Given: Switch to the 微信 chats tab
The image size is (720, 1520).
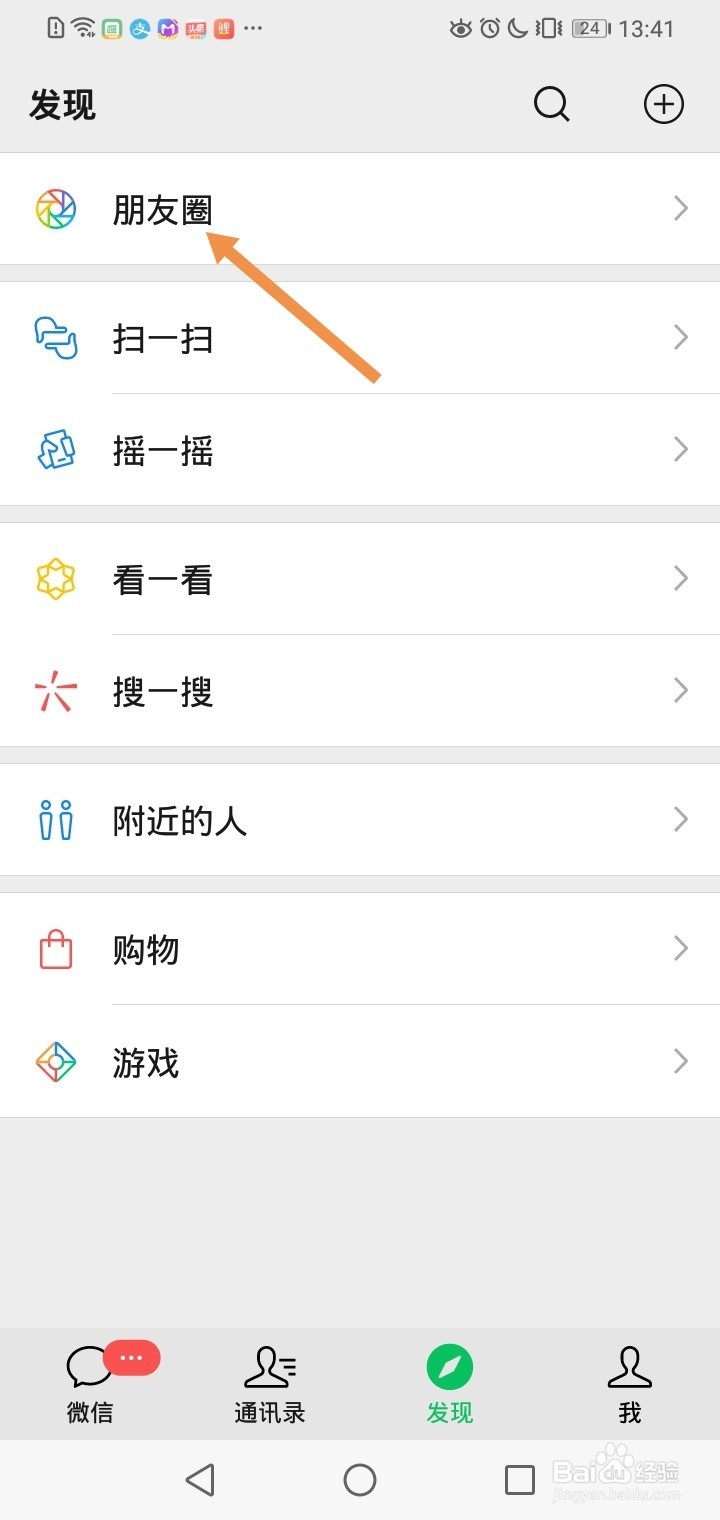Looking at the screenshot, I should (89, 1385).
